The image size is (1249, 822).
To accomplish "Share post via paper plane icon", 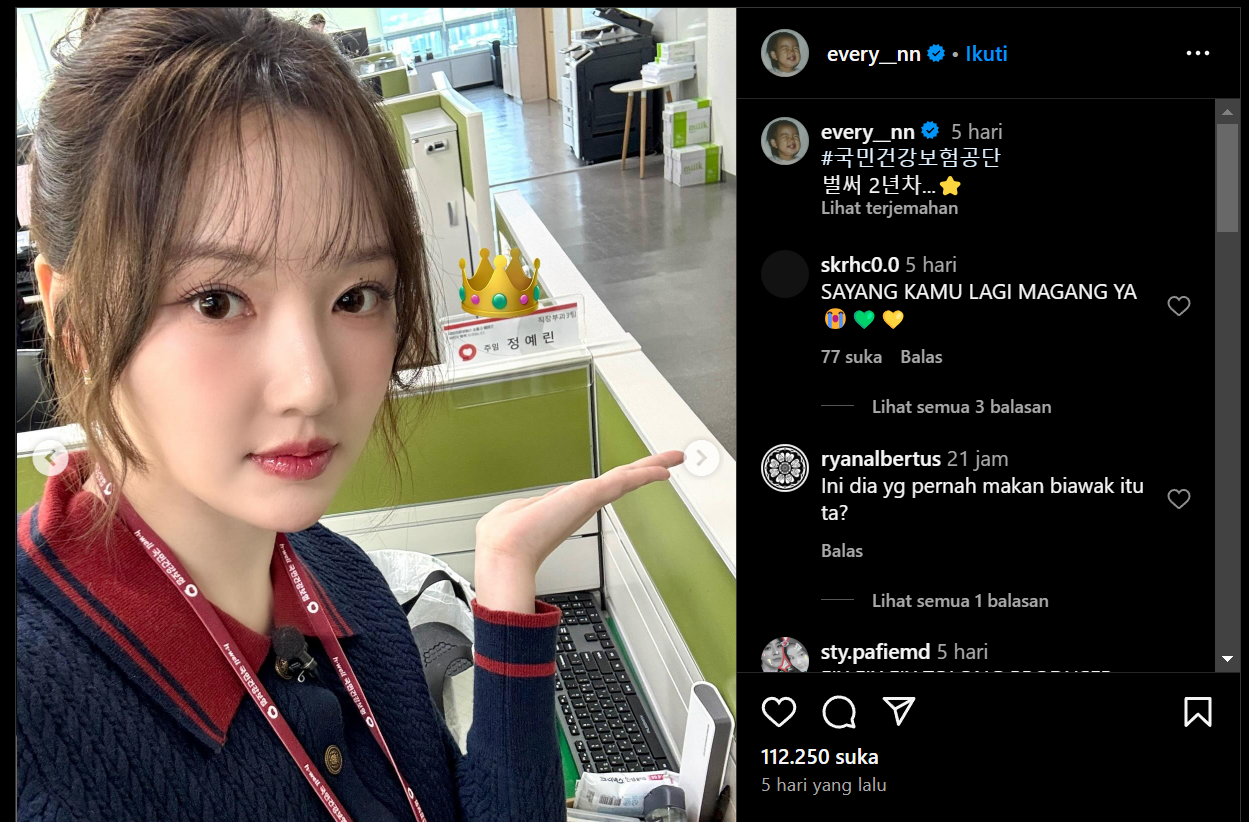I will click(x=899, y=712).
